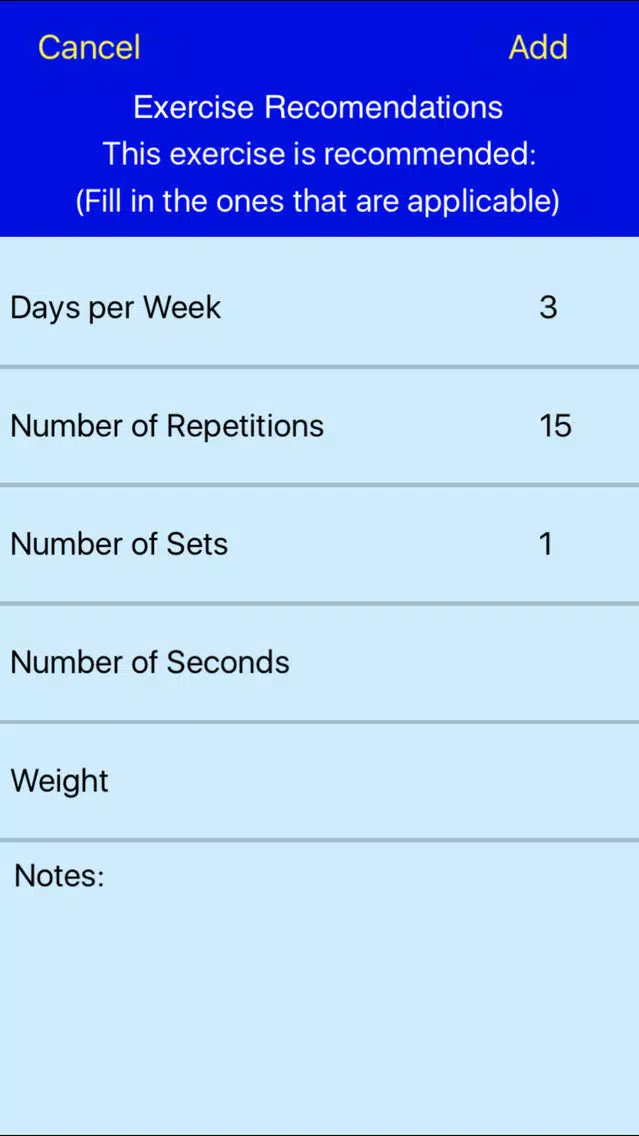The width and height of the screenshot is (639, 1136).
Task: Edit the Number of Repetitions field
Action: (x=320, y=426)
